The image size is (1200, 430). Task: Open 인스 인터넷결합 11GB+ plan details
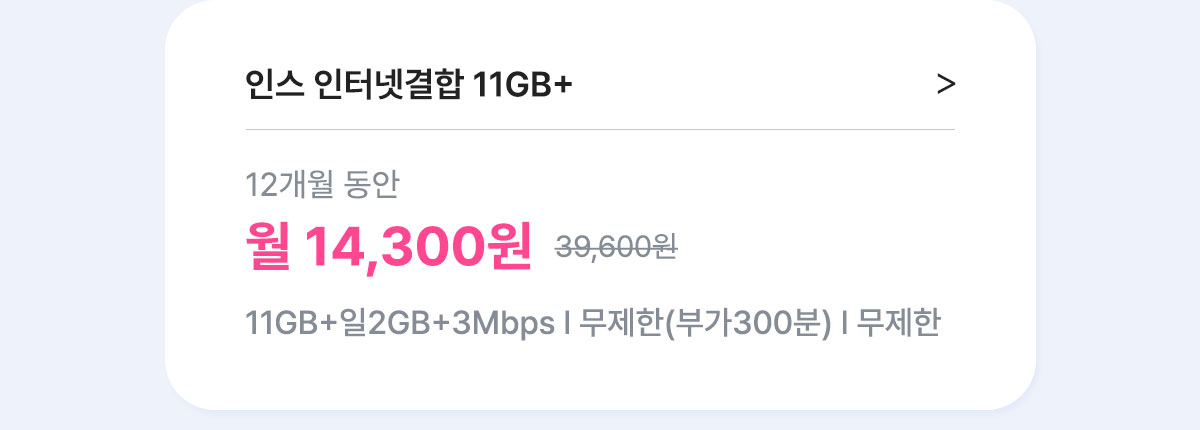coord(945,86)
